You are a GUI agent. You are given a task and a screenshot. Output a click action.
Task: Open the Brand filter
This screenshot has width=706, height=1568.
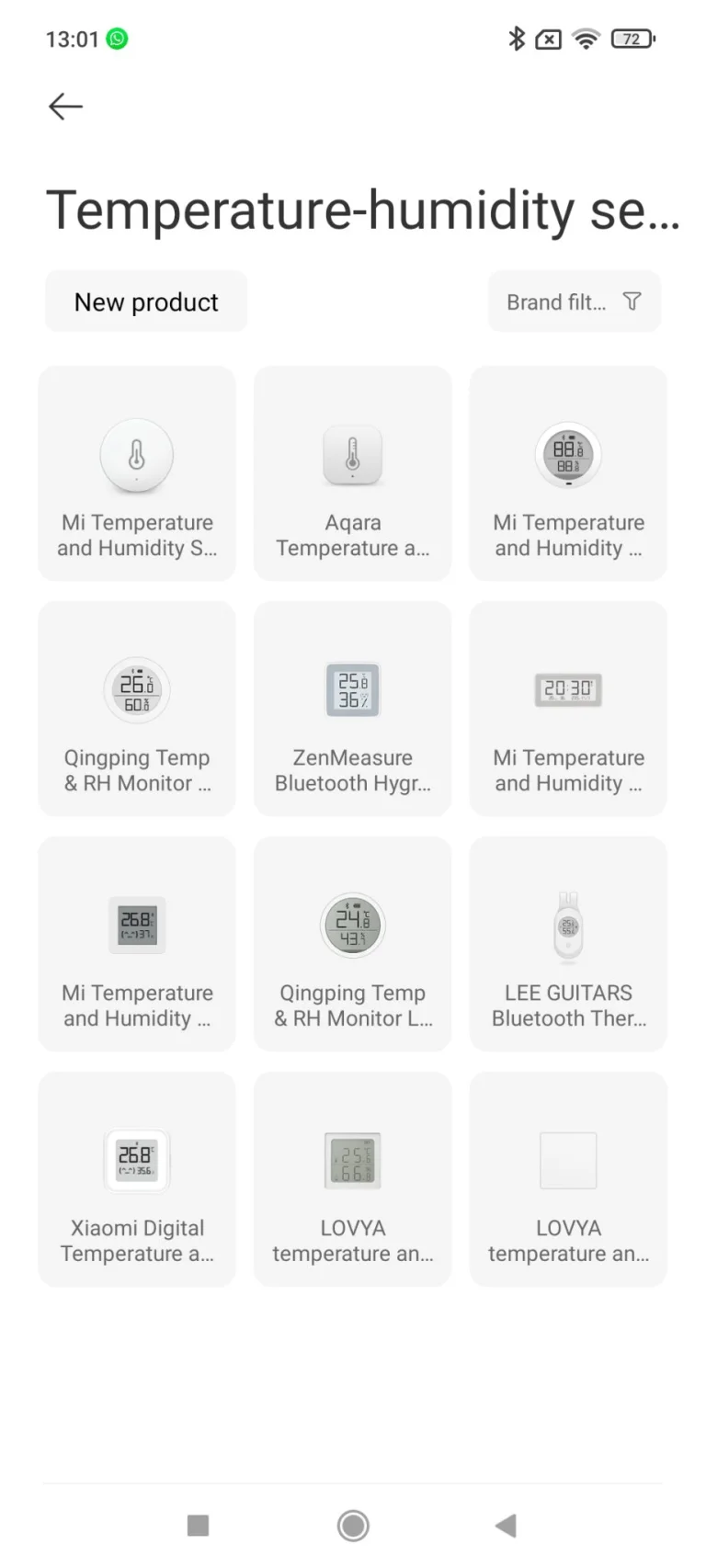coord(574,301)
